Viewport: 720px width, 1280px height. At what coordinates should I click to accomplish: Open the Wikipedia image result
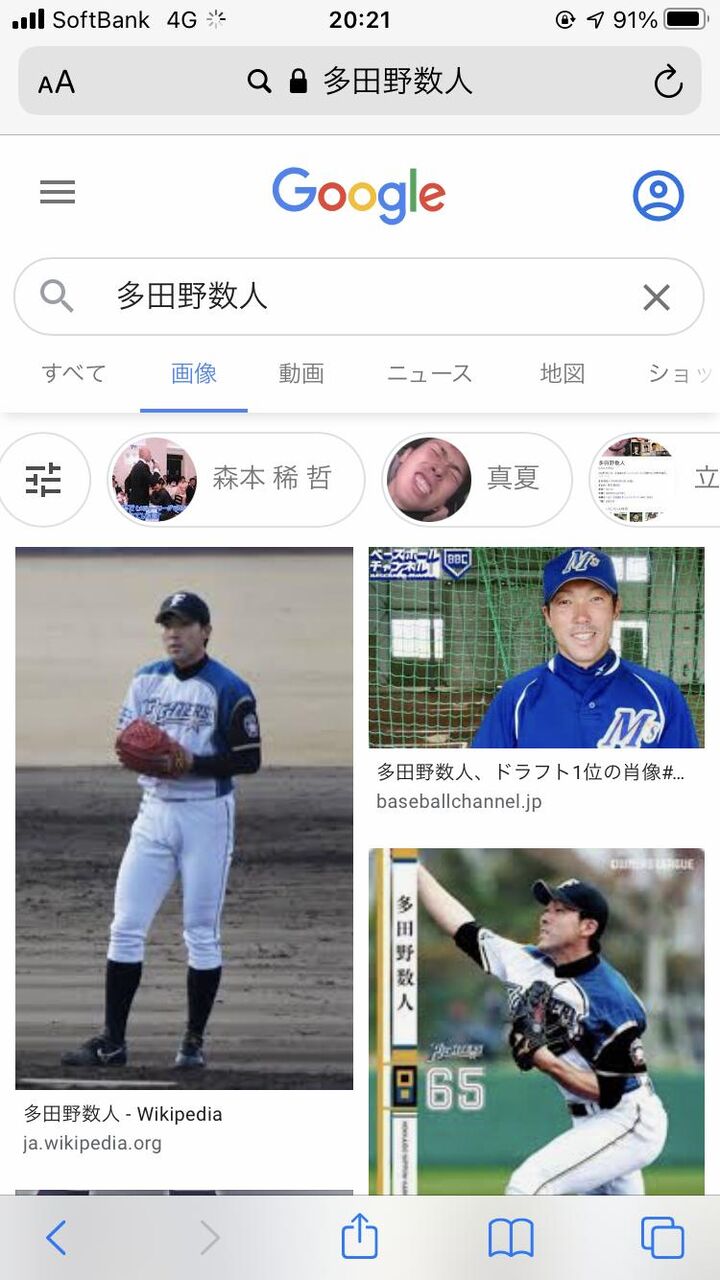(x=184, y=818)
